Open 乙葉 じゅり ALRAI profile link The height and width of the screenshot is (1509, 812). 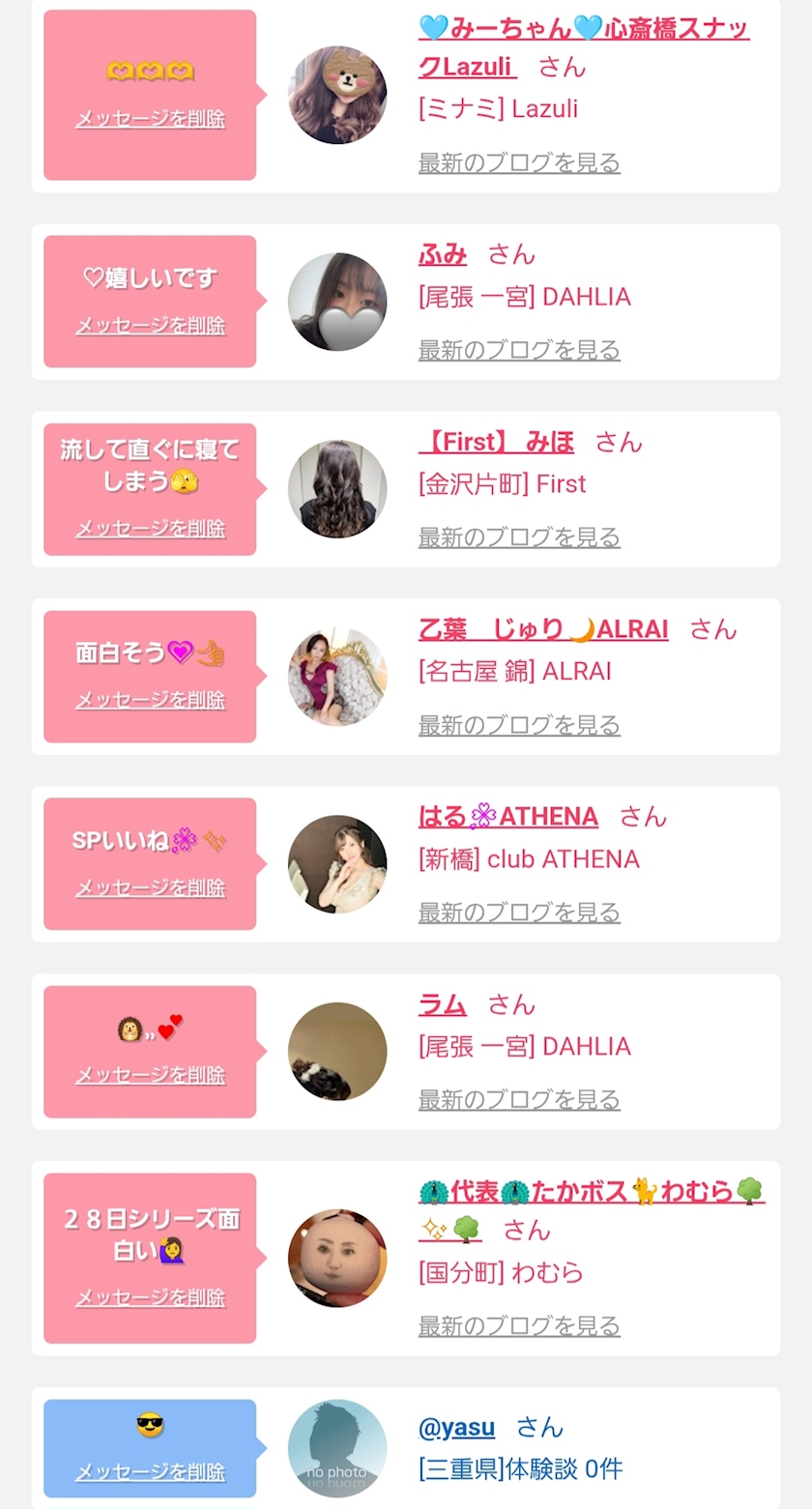coord(542,629)
